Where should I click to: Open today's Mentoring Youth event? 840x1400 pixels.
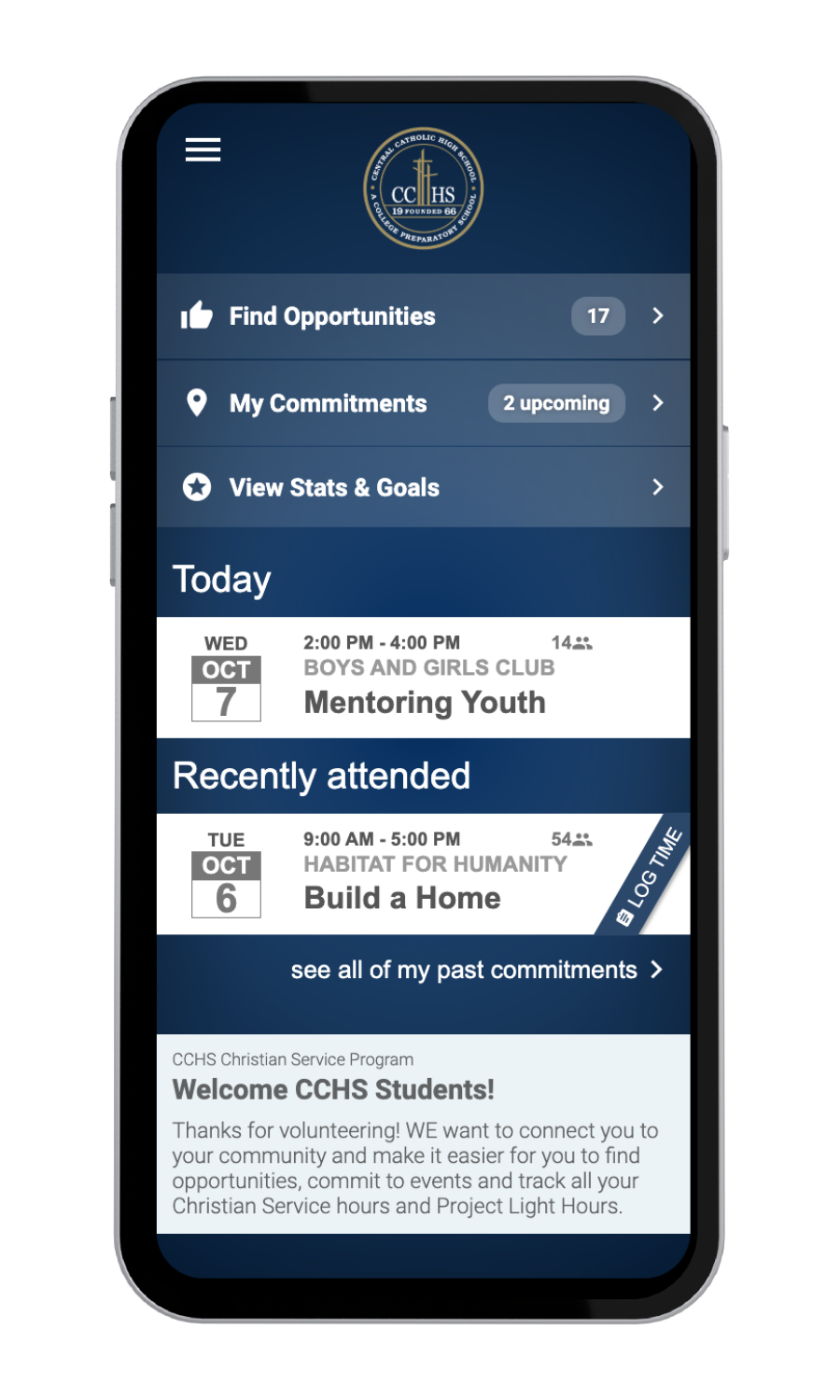click(424, 678)
